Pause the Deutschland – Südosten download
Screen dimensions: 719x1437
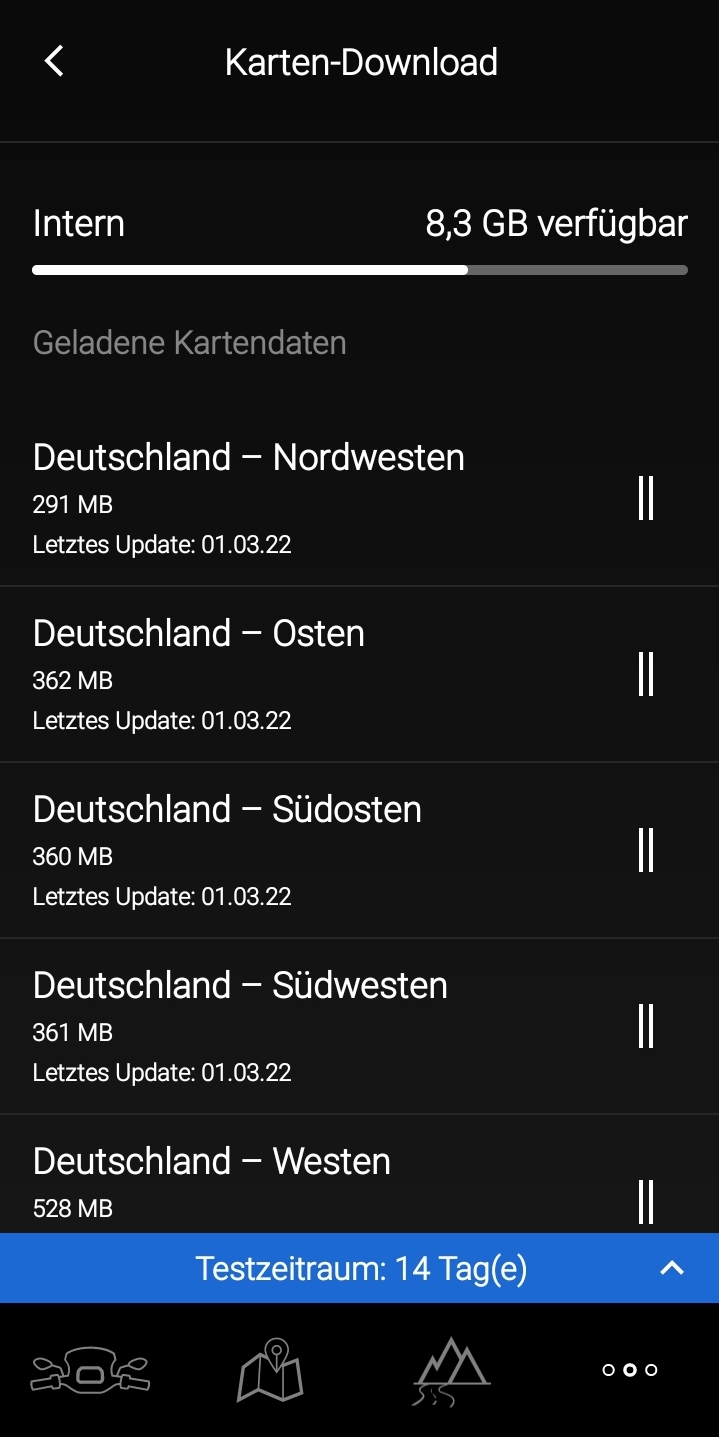click(646, 850)
